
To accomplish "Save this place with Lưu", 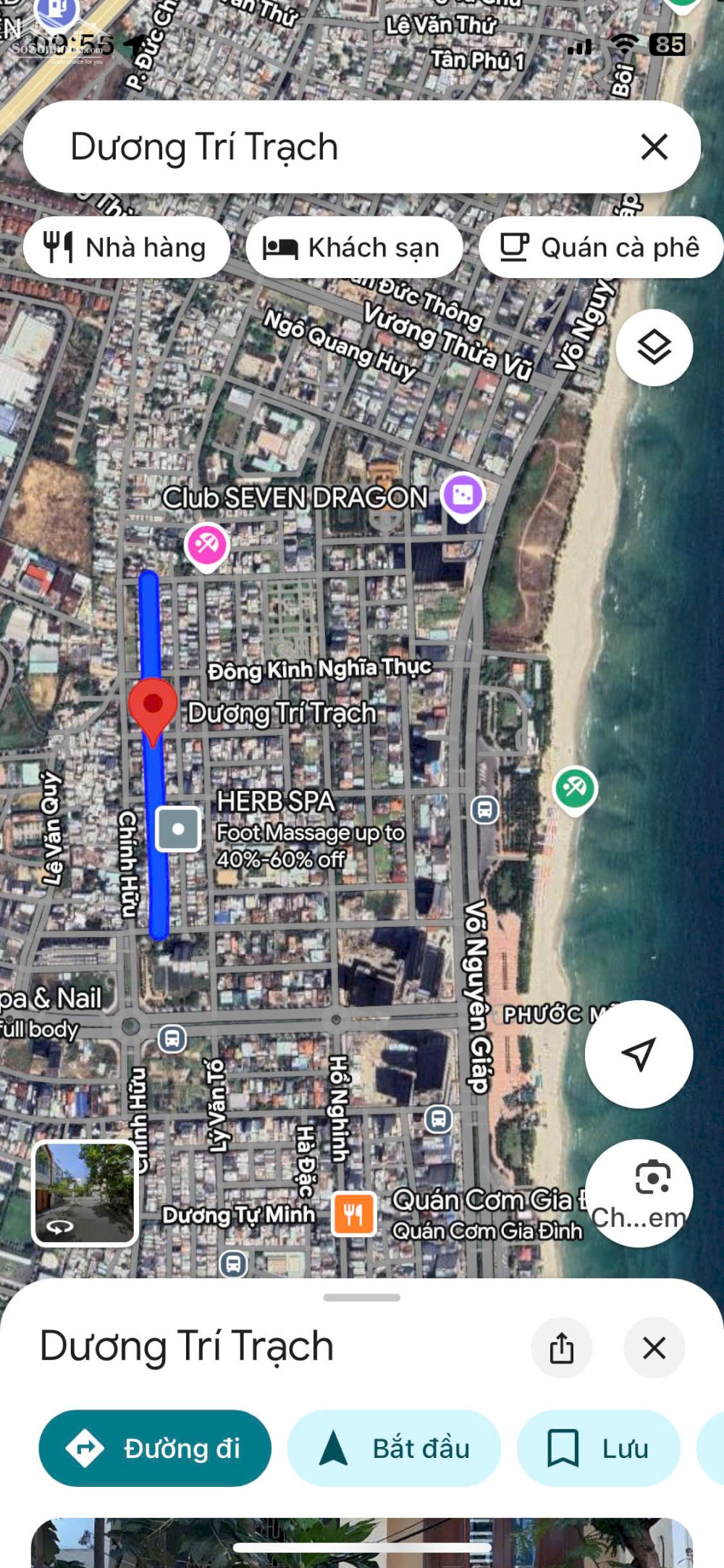I will 598,1448.
